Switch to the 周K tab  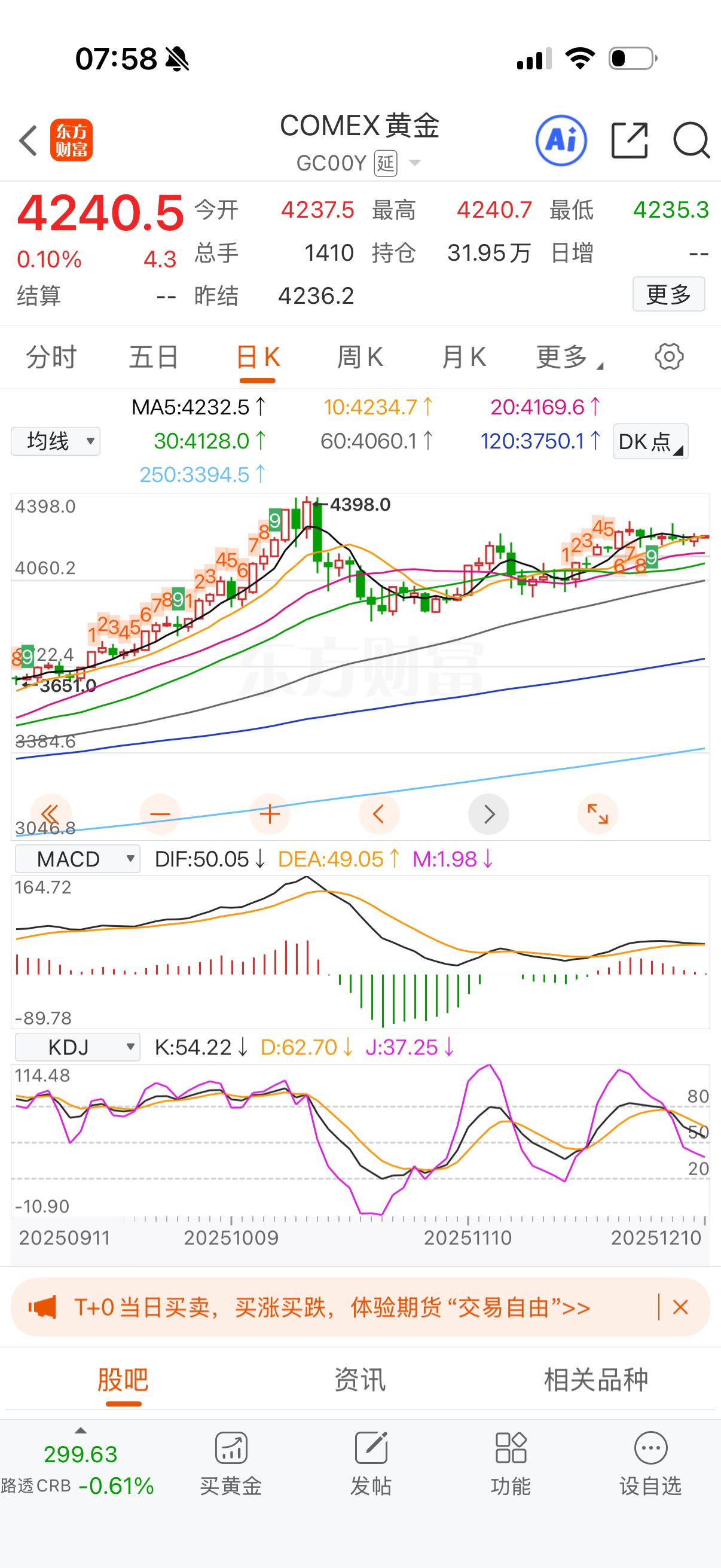(x=360, y=357)
